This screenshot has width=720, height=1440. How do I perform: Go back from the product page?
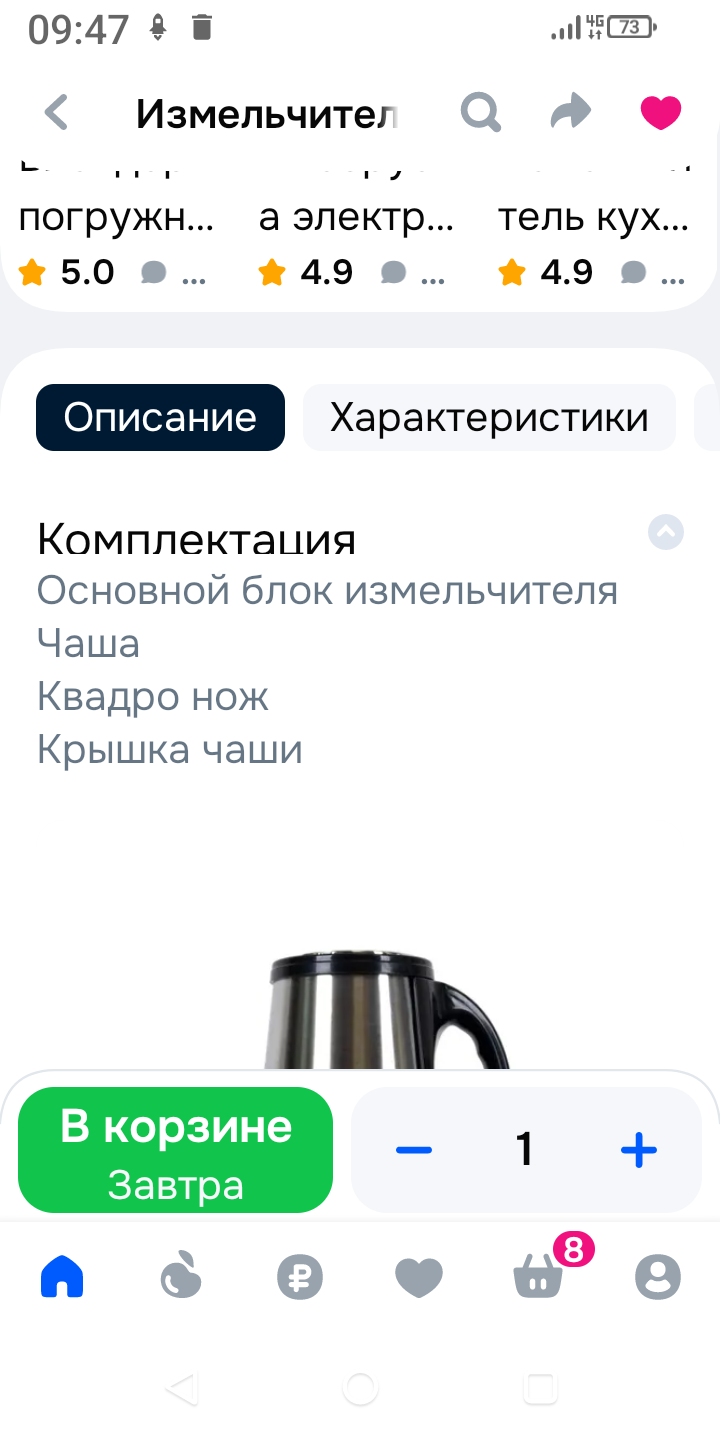pyautogui.click(x=57, y=113)
